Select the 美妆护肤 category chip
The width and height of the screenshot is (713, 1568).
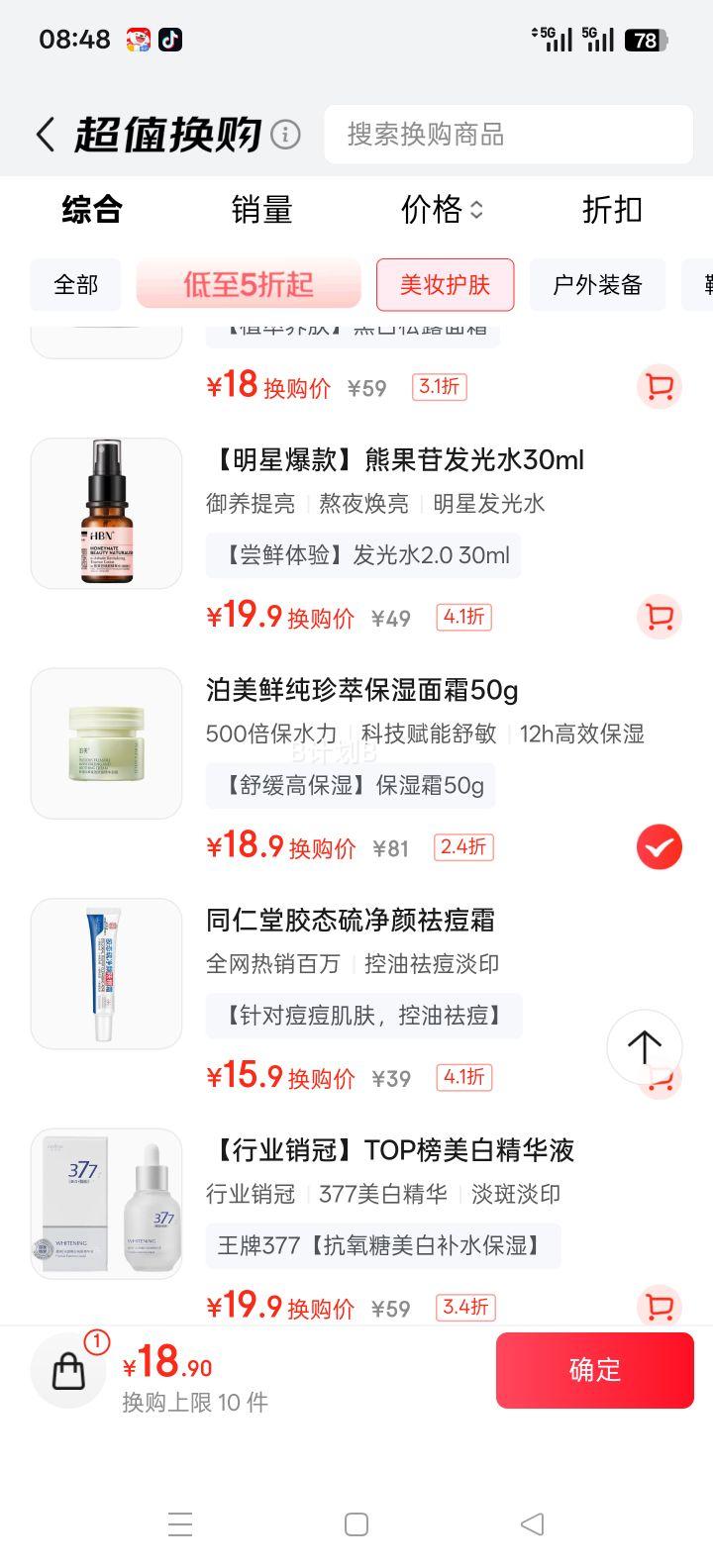(445, 285)
